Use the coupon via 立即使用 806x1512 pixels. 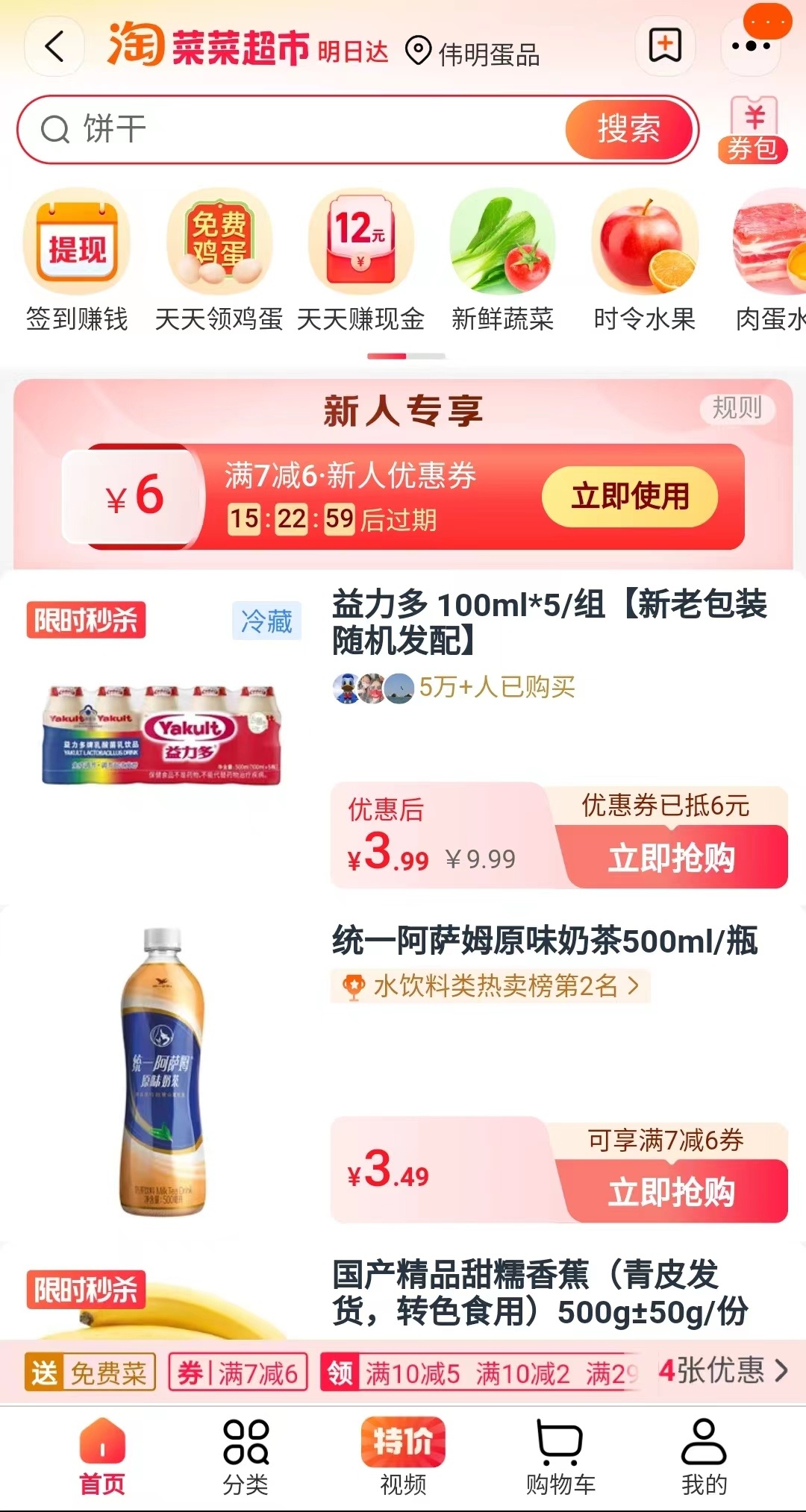click(630, 496)
